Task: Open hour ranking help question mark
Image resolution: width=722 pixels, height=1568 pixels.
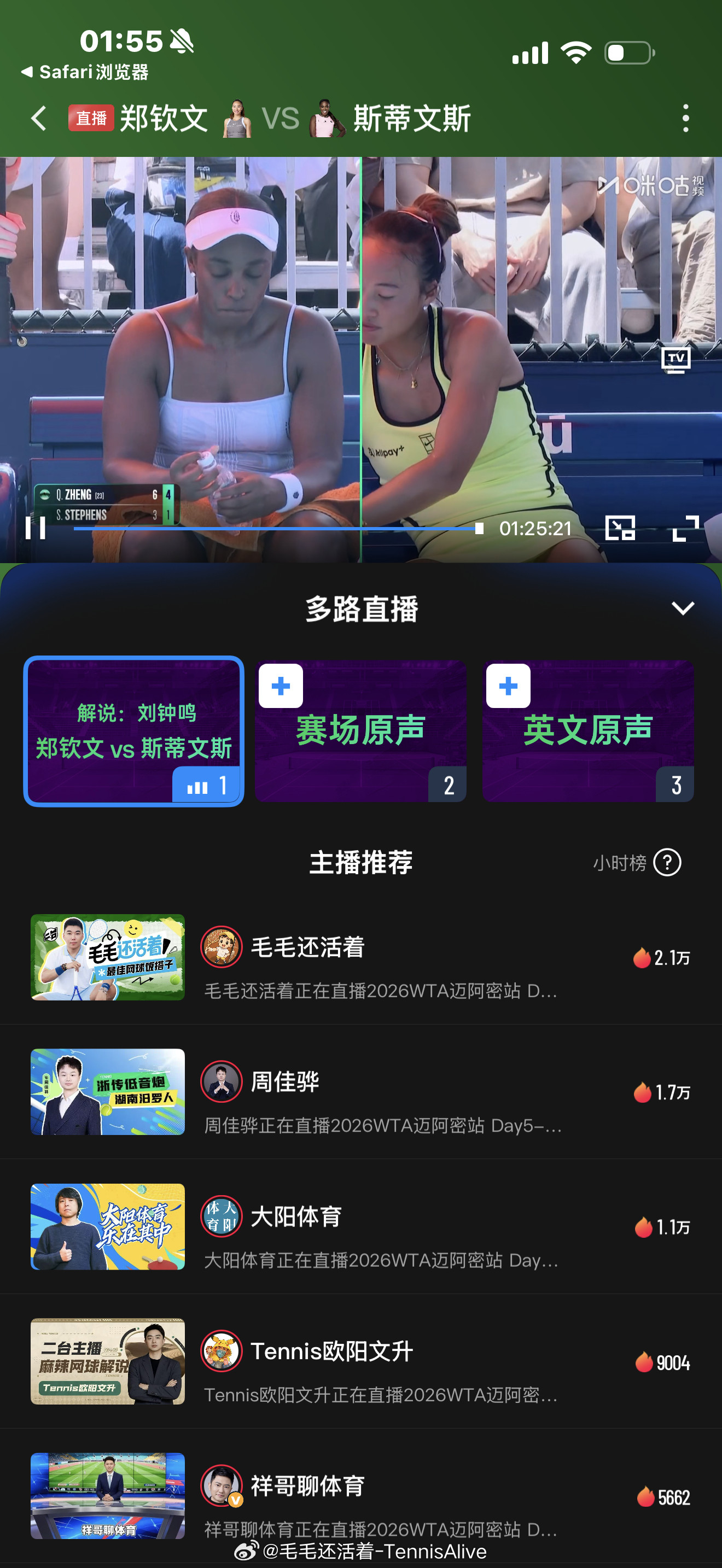Action: pyautogui.click(x=667, y=862)
